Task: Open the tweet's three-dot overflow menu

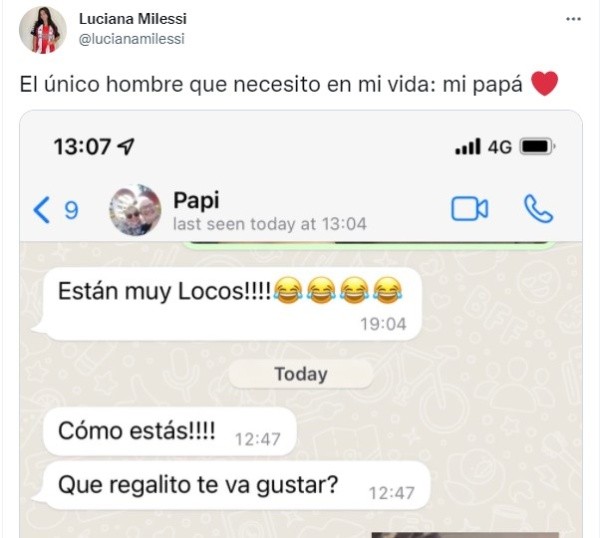Action: [x=572, y=19]
